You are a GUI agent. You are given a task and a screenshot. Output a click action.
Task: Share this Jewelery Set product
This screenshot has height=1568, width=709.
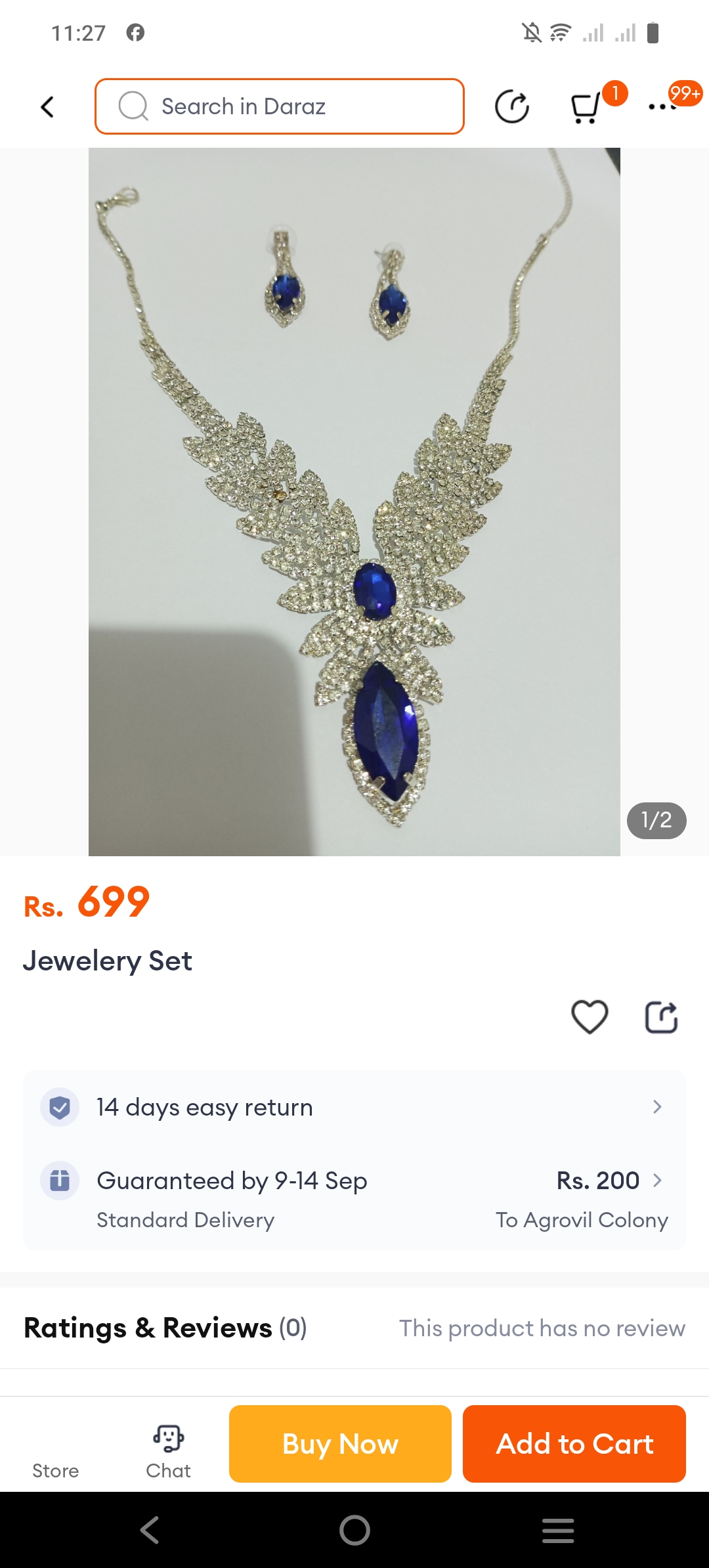(x=661, y=1017)
